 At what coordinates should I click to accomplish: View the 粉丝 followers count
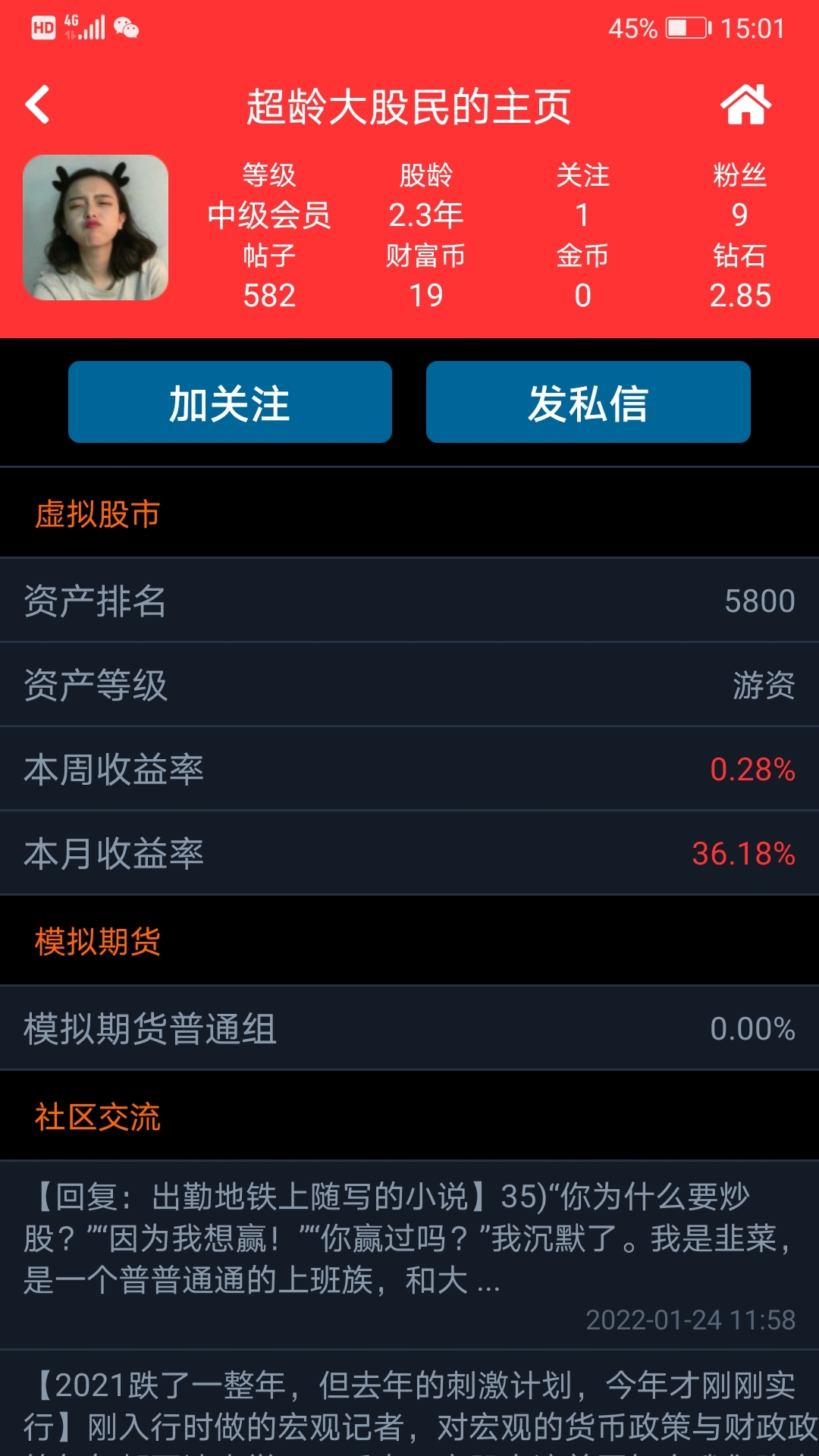coord(739,196)
